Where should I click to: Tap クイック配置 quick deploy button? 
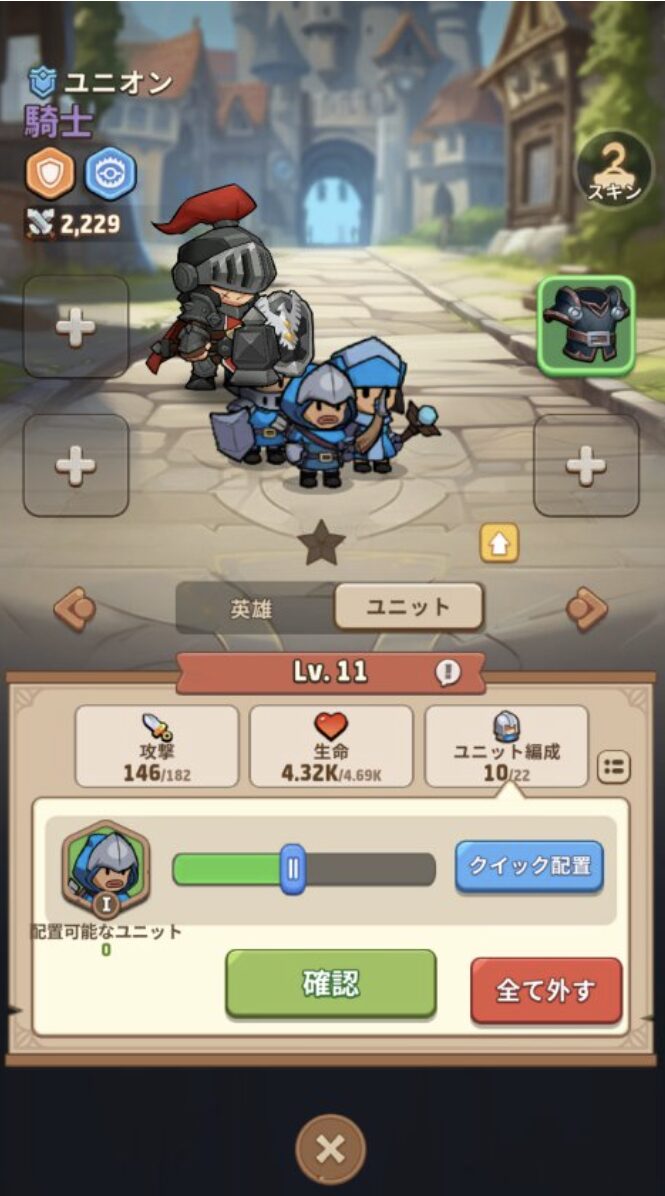529,866
